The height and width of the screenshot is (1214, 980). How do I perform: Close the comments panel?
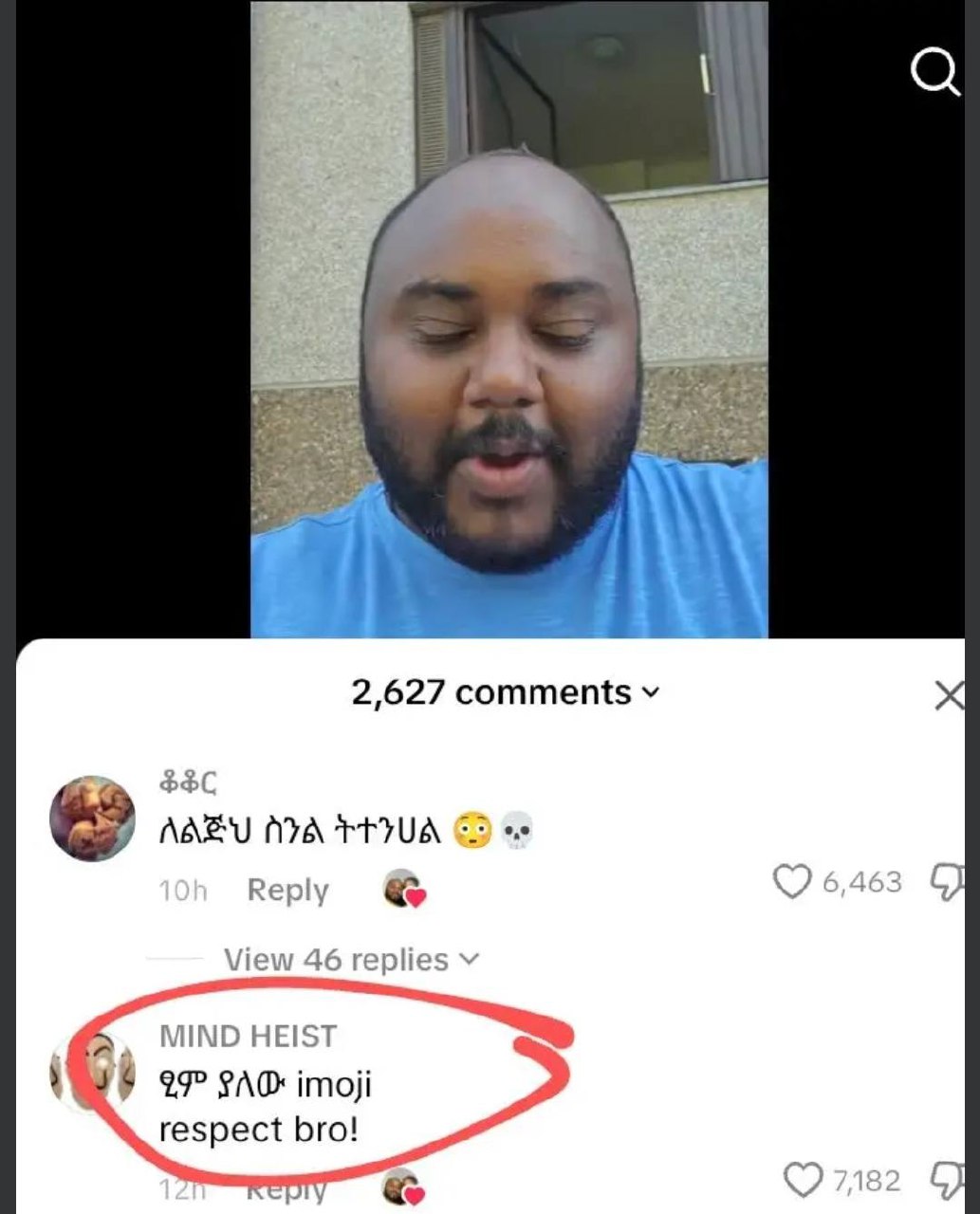point(949,695)
